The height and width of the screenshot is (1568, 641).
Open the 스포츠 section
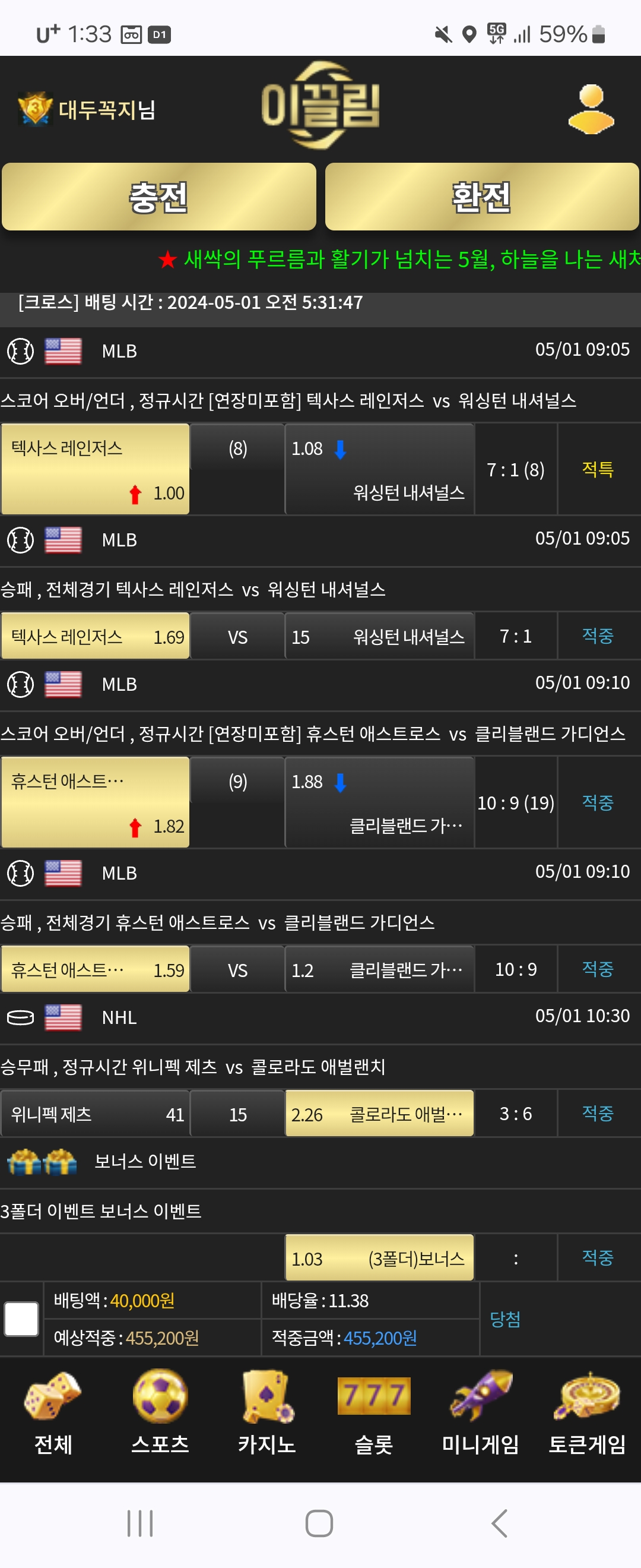point(160,1412)
